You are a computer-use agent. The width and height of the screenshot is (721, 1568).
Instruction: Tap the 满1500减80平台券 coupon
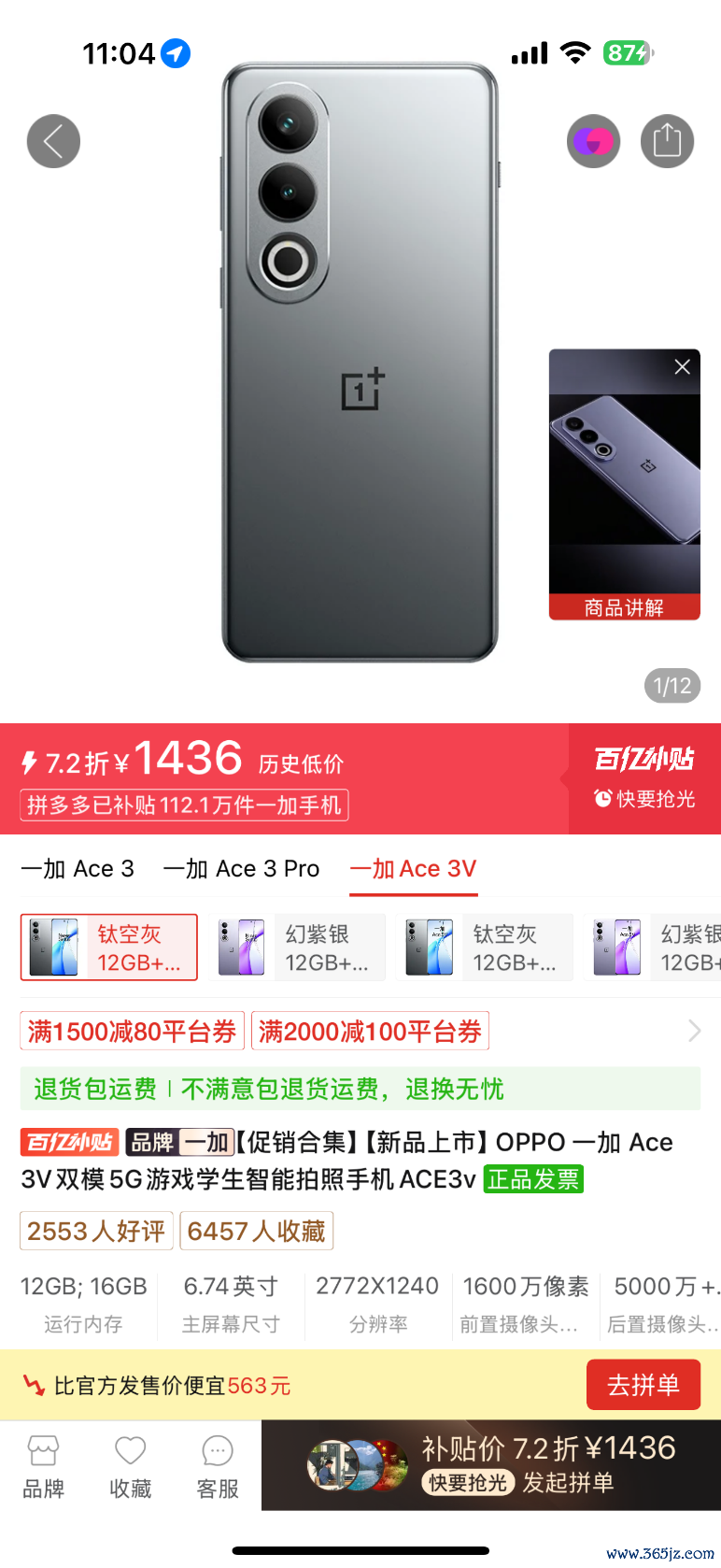[132, 1032]
